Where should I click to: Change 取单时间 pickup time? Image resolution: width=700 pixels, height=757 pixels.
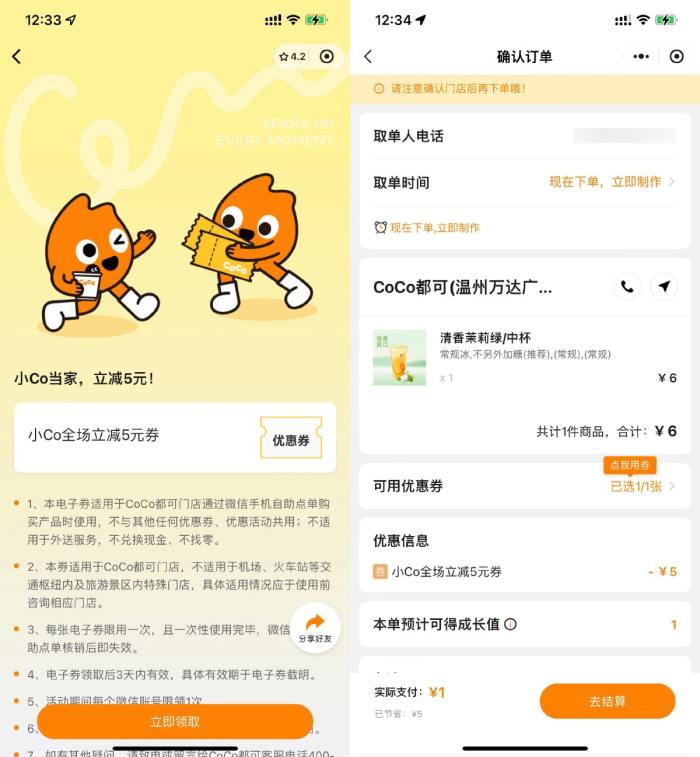tap(611, 182)
